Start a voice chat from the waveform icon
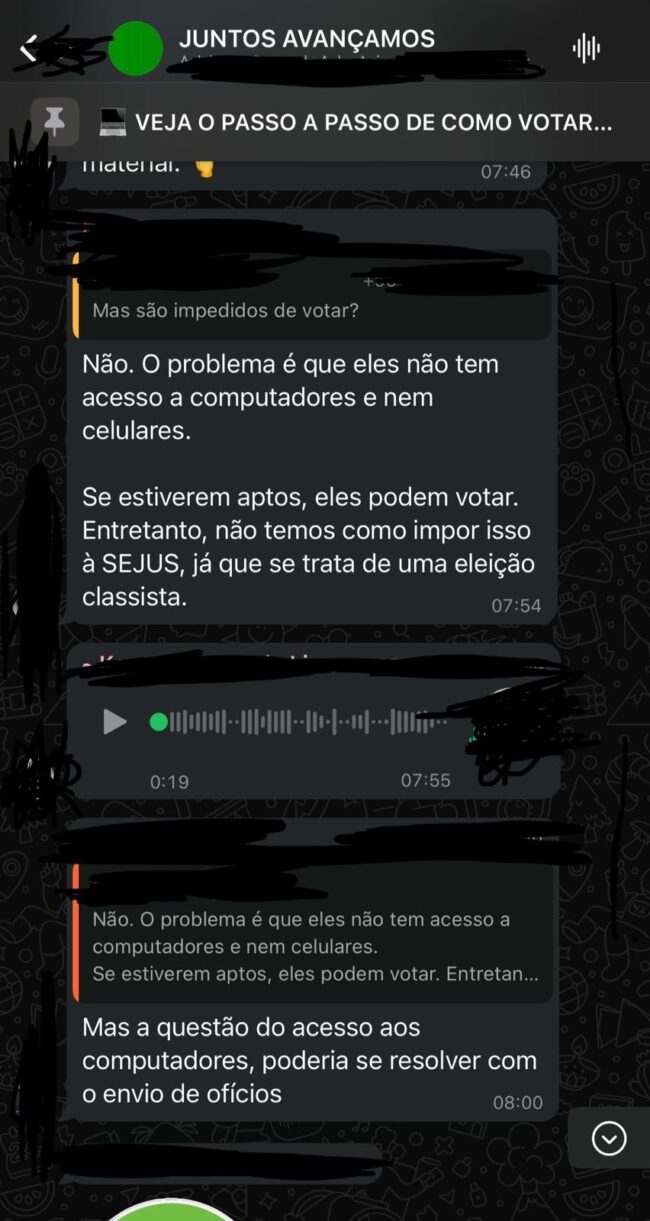650x1221 pixels. tap(586, 48)
